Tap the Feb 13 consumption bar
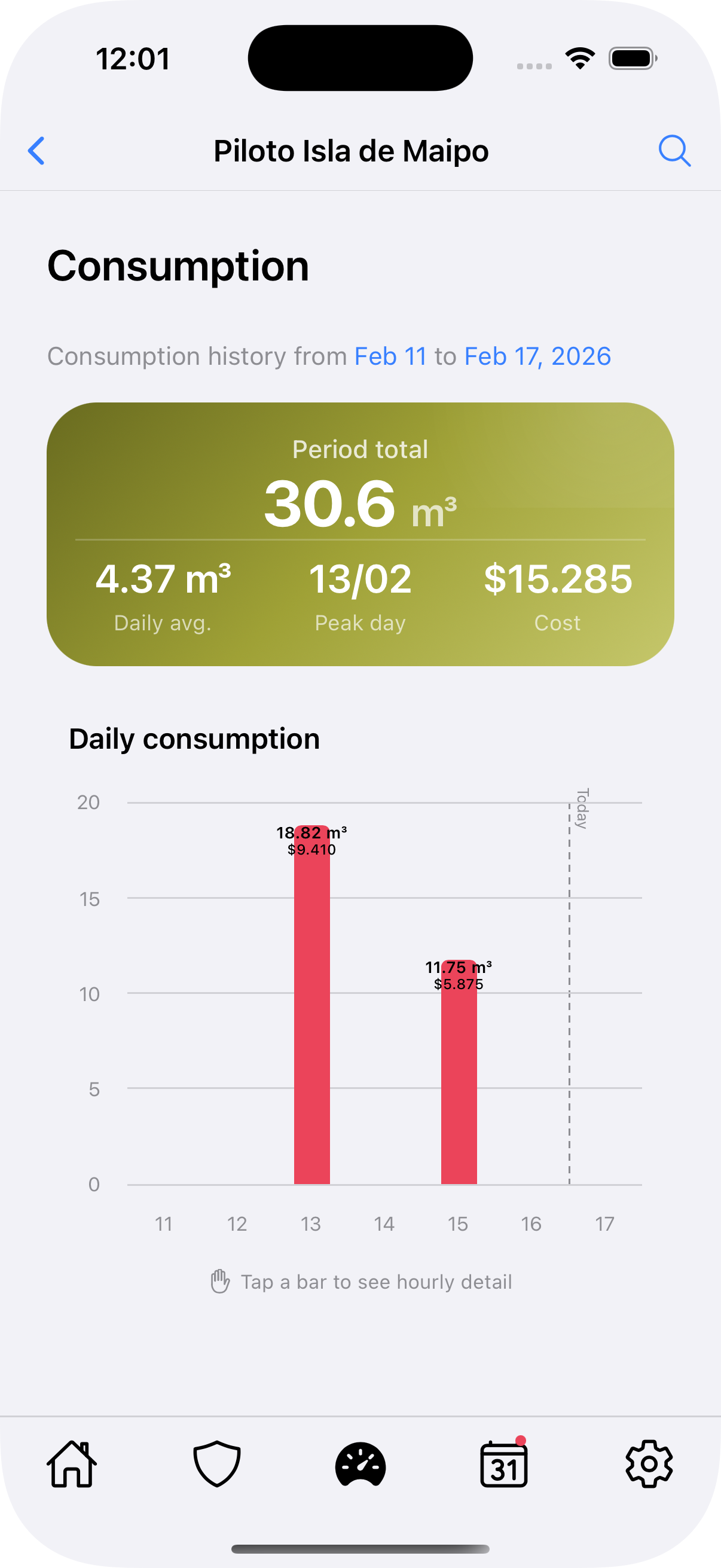 coord(311,1035)
